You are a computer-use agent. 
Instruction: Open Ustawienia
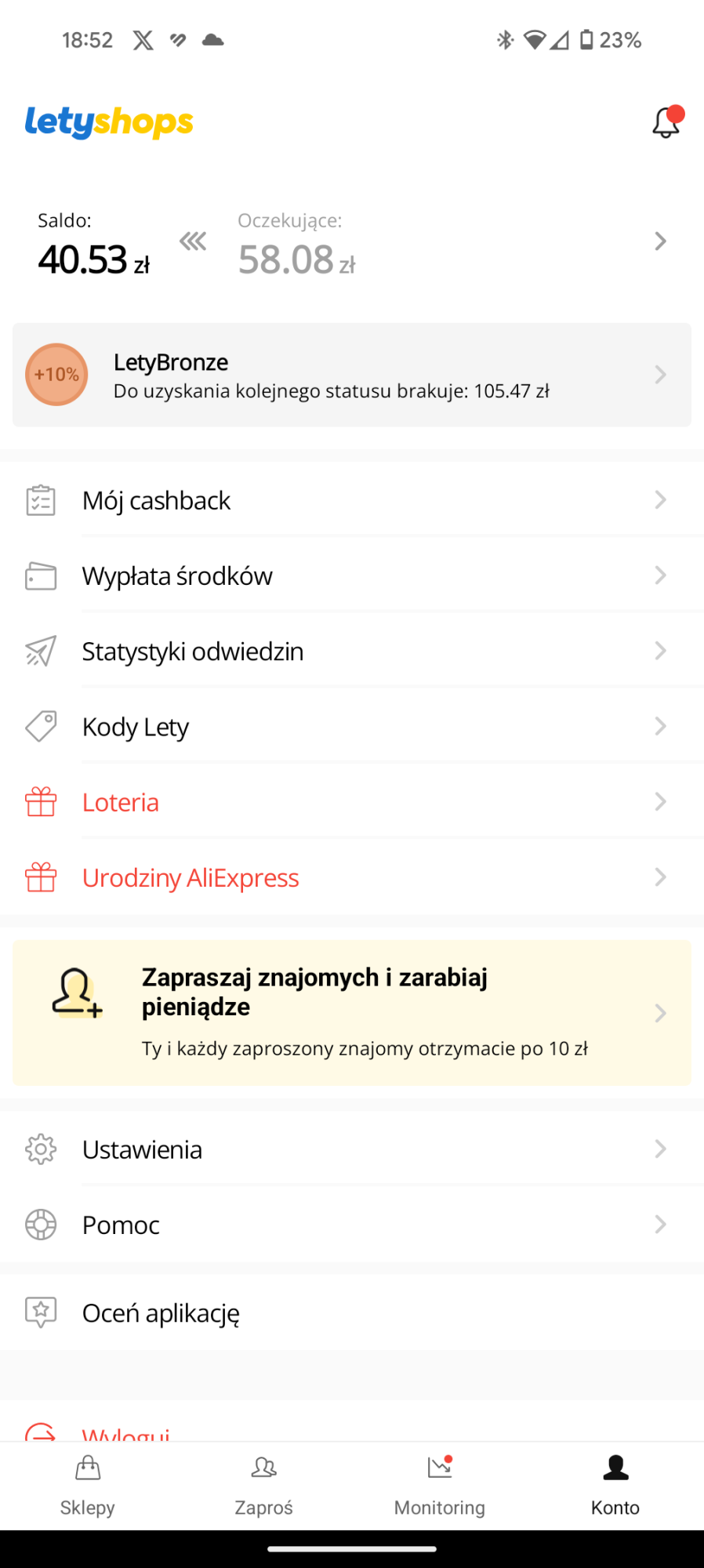click(x=351, y=1149)
